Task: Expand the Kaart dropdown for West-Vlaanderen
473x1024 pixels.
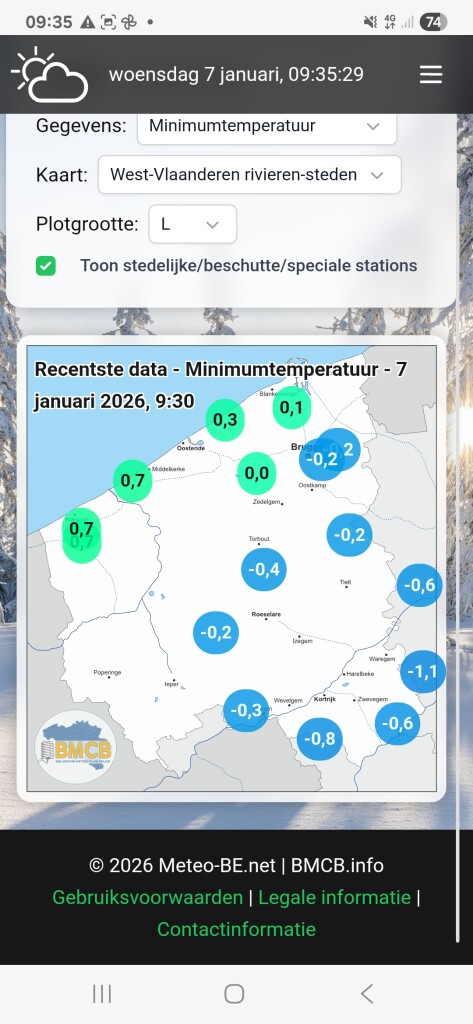Action: tap(250, 174)
